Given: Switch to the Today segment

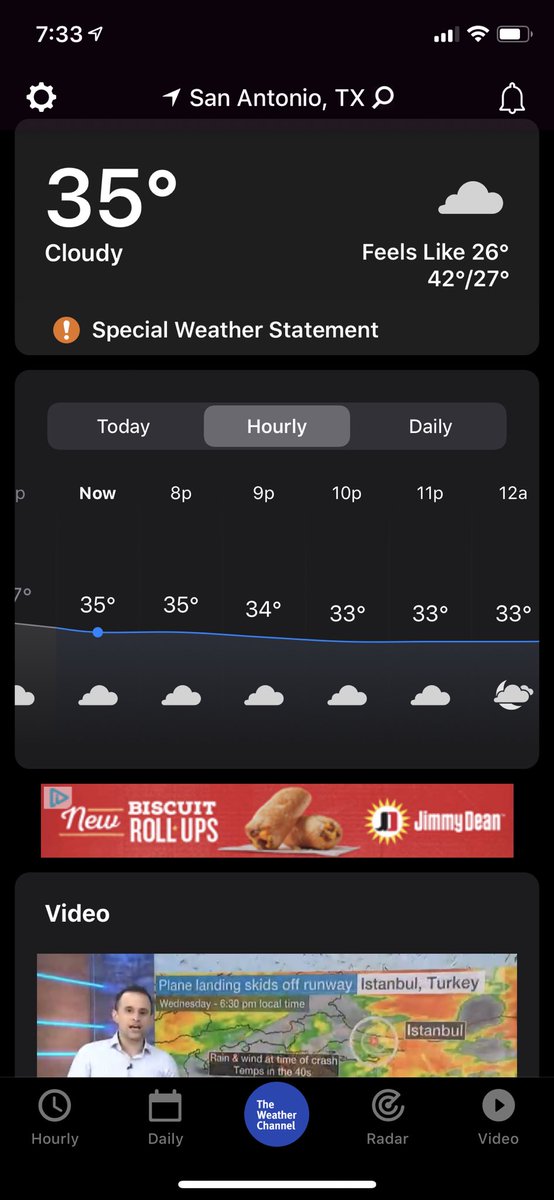Looking at the screenshot, I should click(x=124, y=426).
